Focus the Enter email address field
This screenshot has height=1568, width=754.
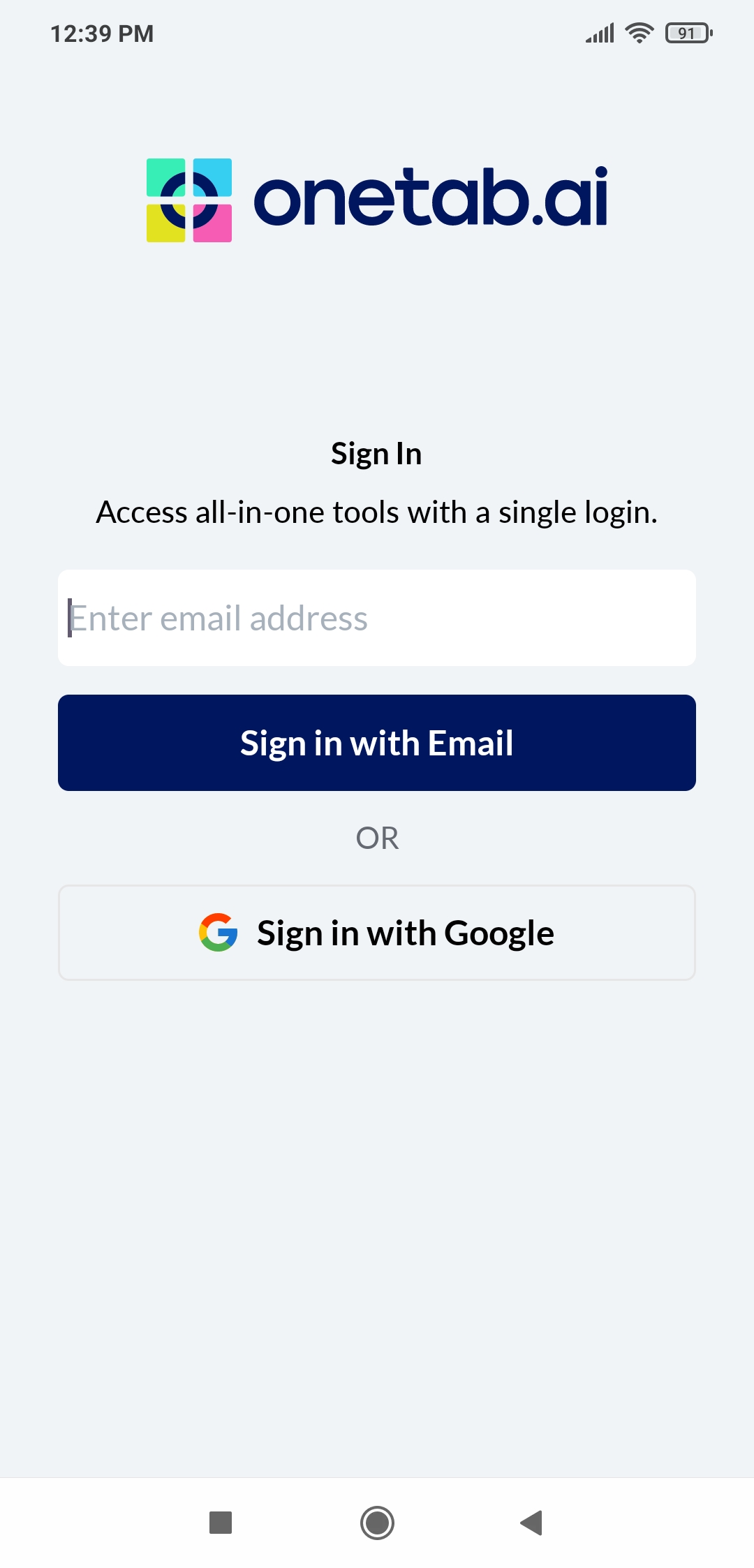coord(377,618)
